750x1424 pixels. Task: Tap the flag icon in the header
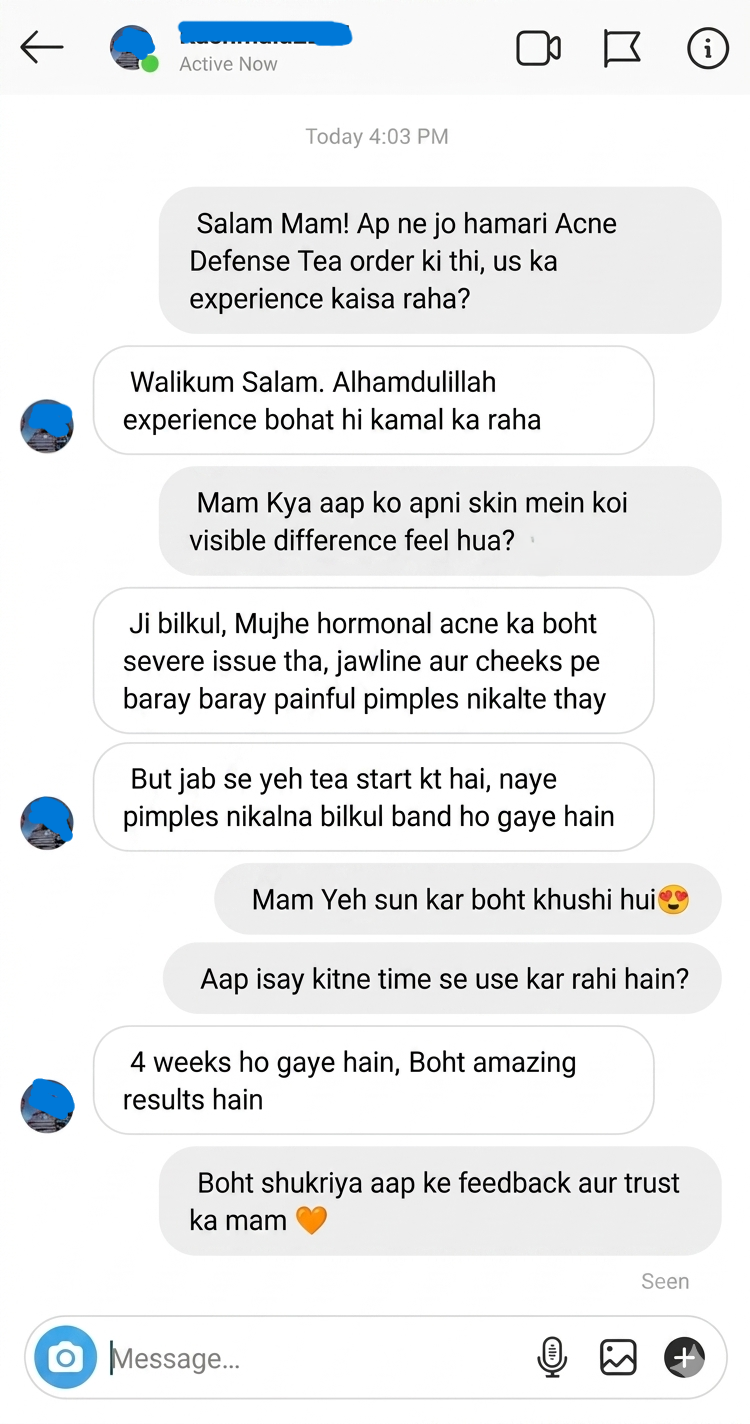[622, 48]
